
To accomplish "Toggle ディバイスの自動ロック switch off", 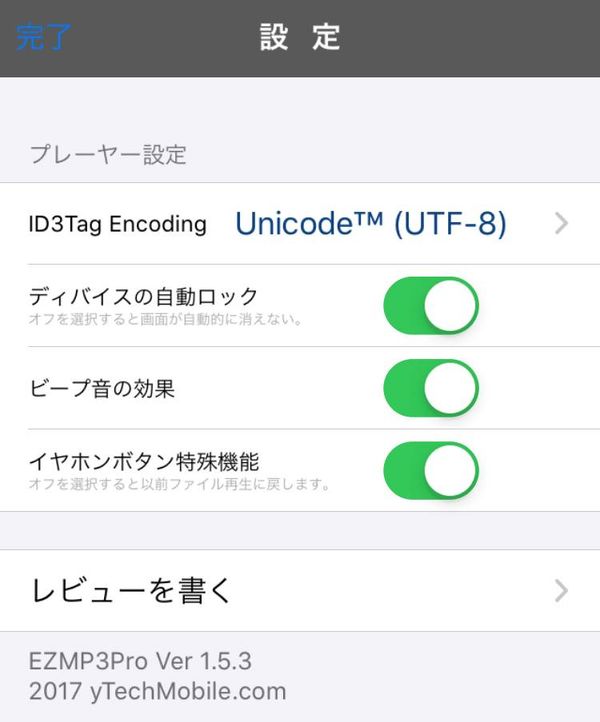I will coord(431,306).
